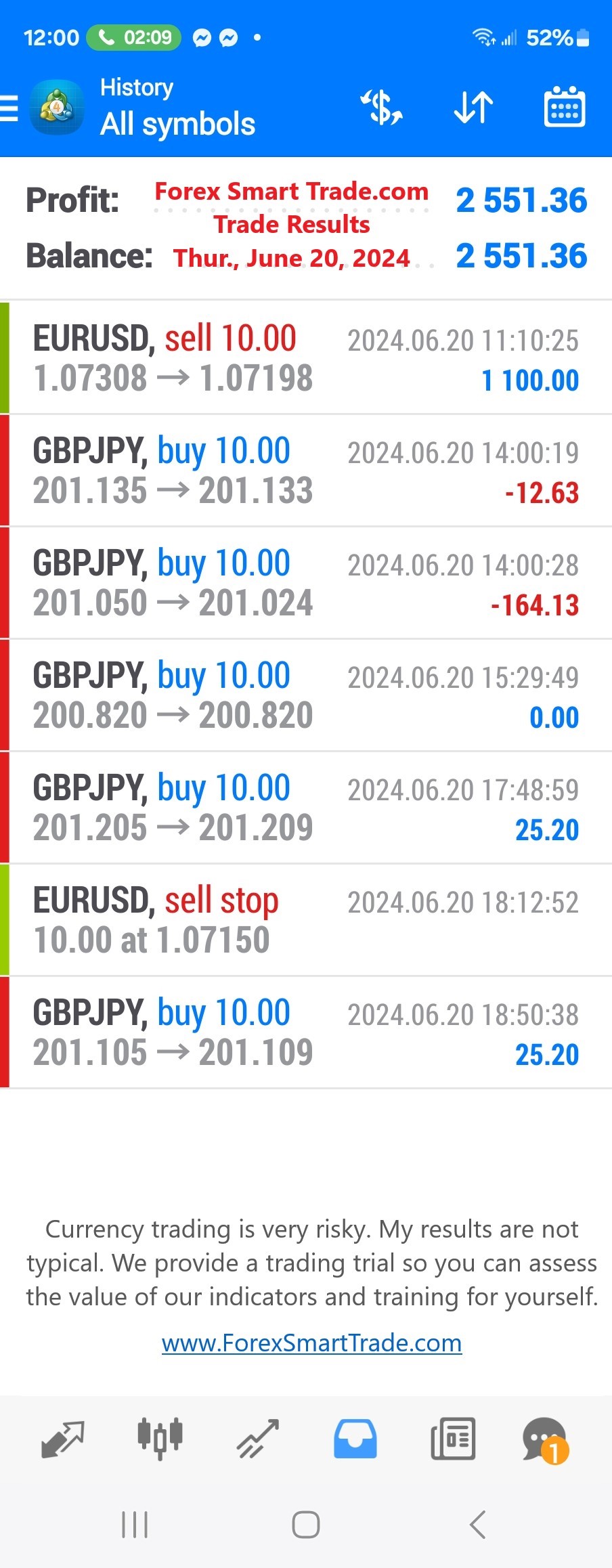Open the side drawer menu

(9, 108)
